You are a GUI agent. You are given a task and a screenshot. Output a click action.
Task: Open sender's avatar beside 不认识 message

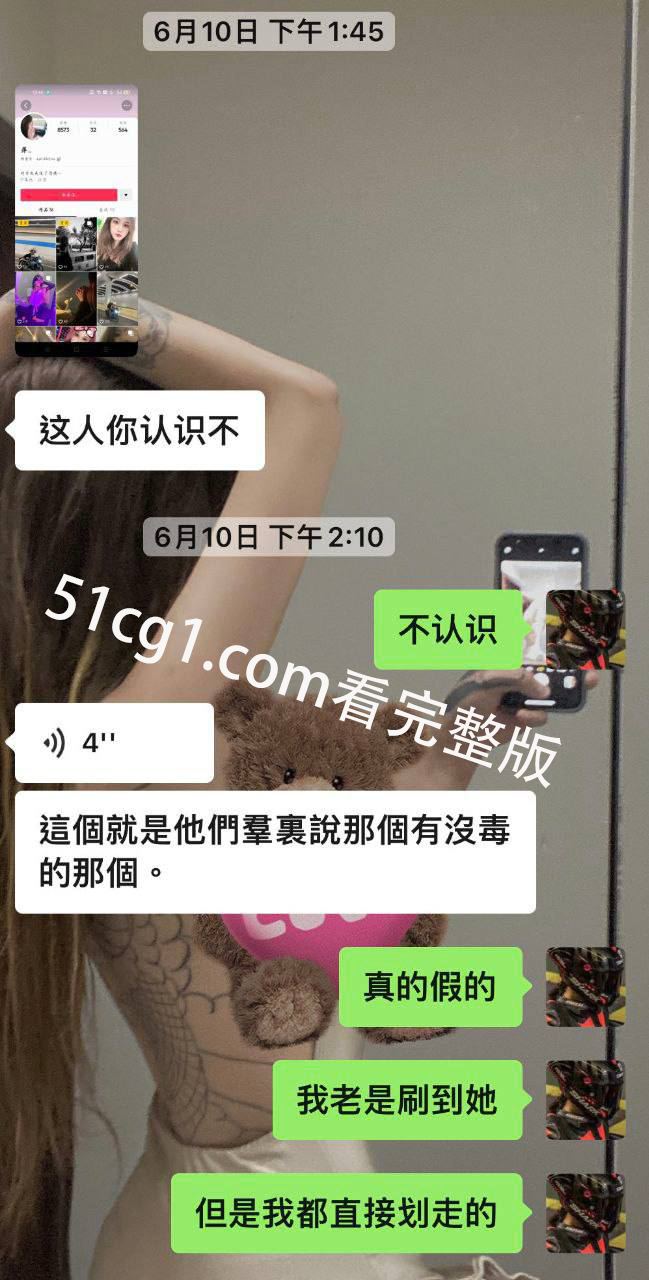pyautogui.click(x=585, y=629)
